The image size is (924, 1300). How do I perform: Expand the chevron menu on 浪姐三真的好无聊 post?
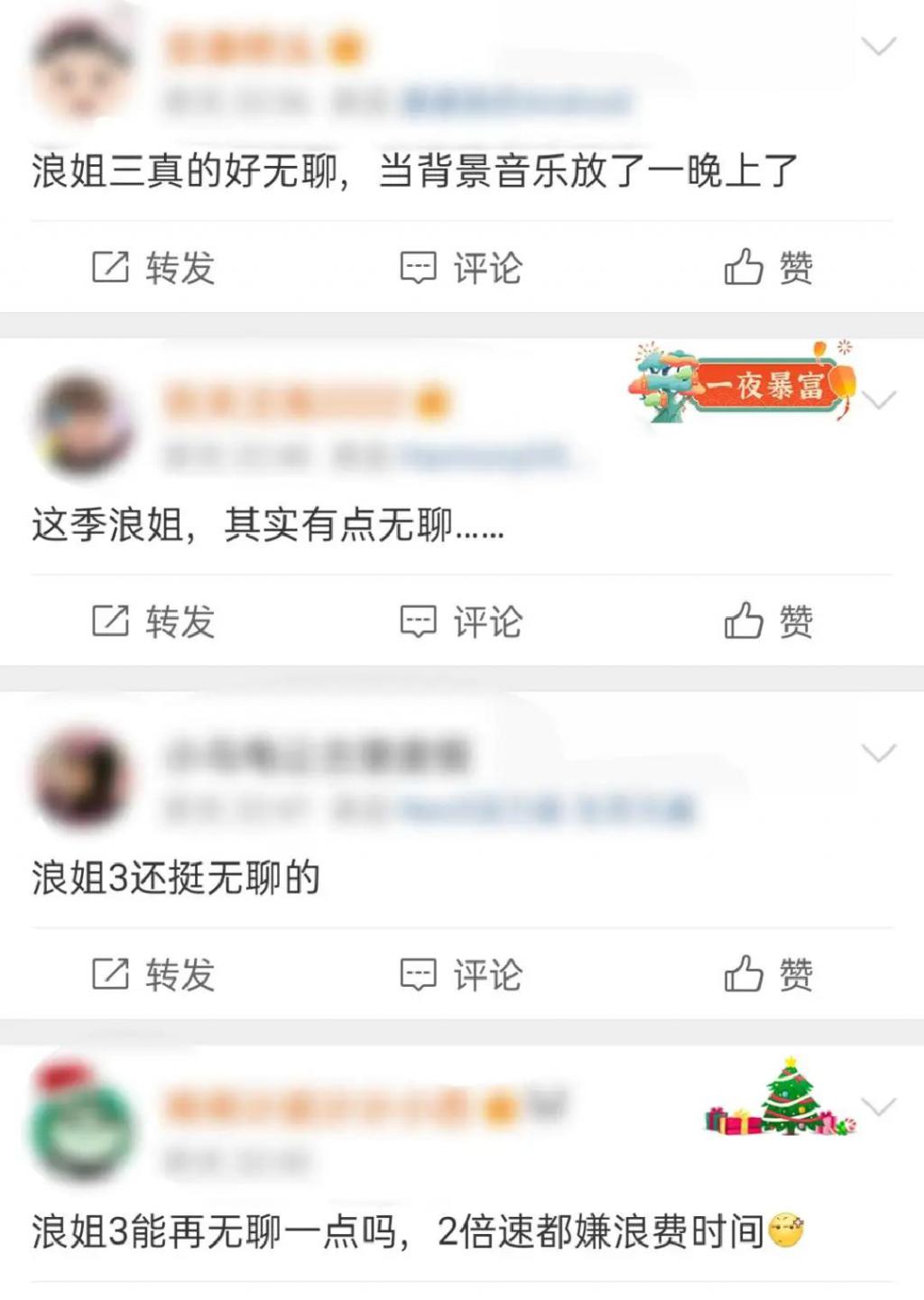(x=878, y=46)
